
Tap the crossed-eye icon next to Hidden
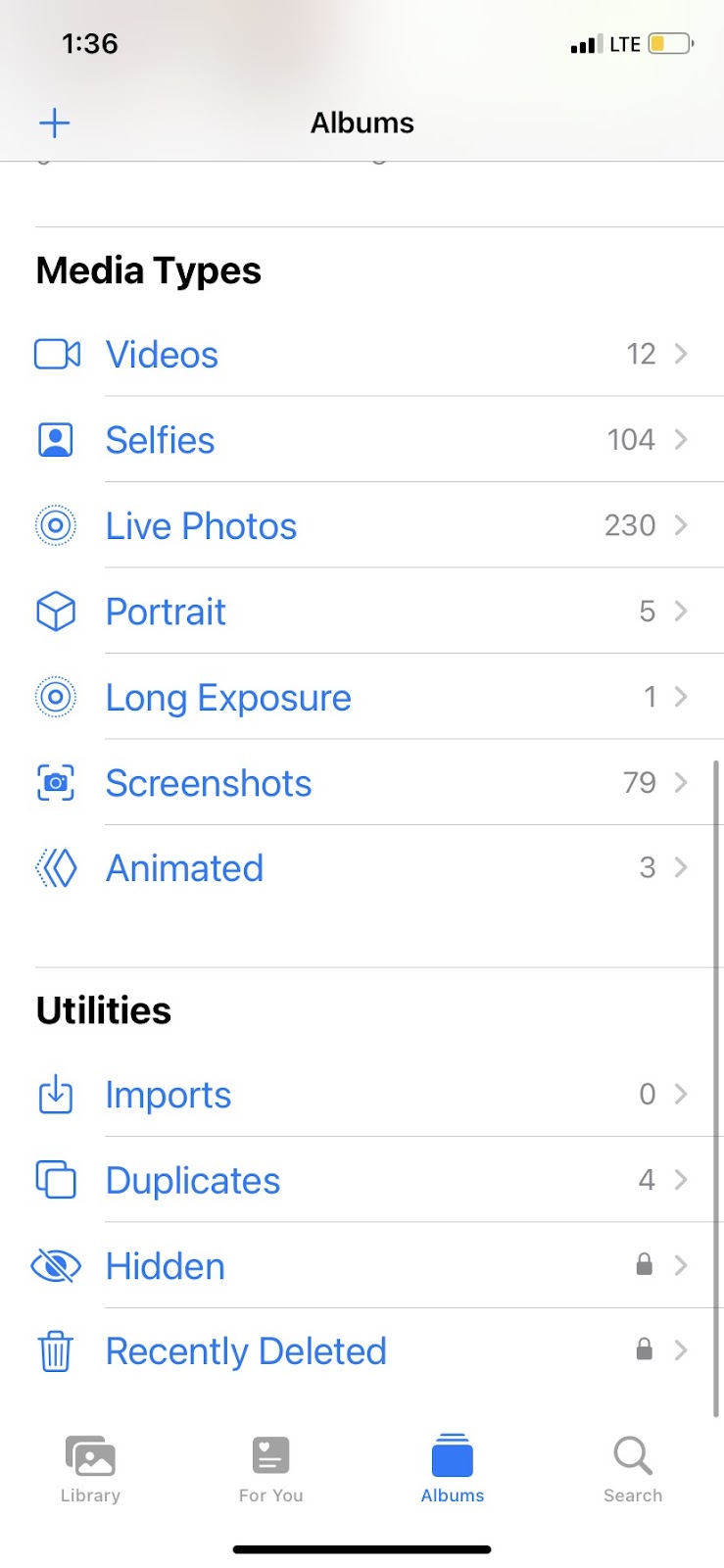pyautogui.click(x=56, y=1265)
